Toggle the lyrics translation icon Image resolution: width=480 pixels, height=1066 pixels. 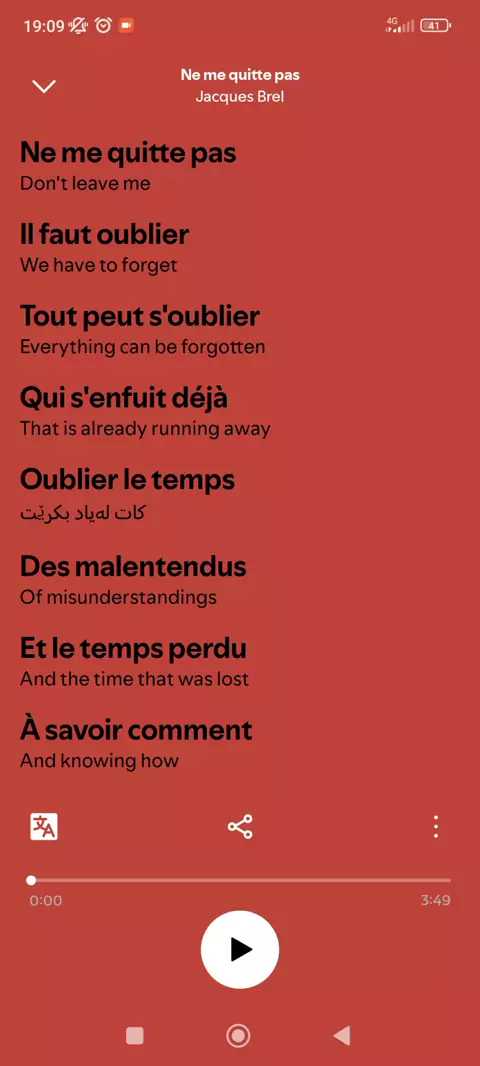[44, 827]
